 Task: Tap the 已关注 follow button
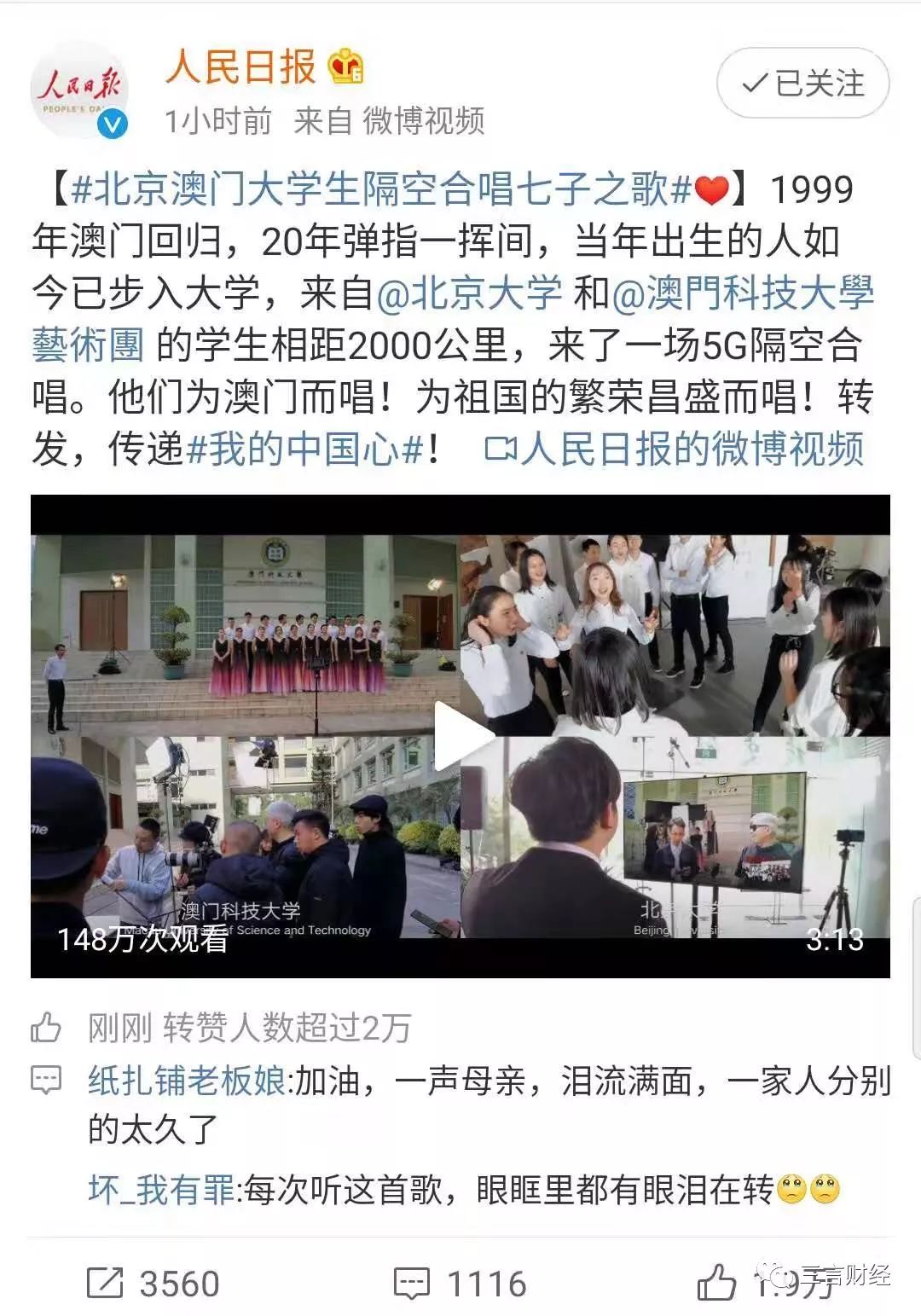tap(802, 84)
